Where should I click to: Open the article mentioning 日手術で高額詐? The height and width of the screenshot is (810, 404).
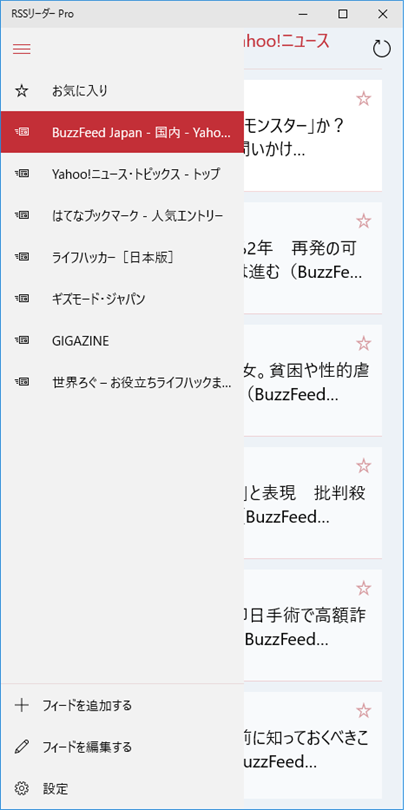[313, 625]
